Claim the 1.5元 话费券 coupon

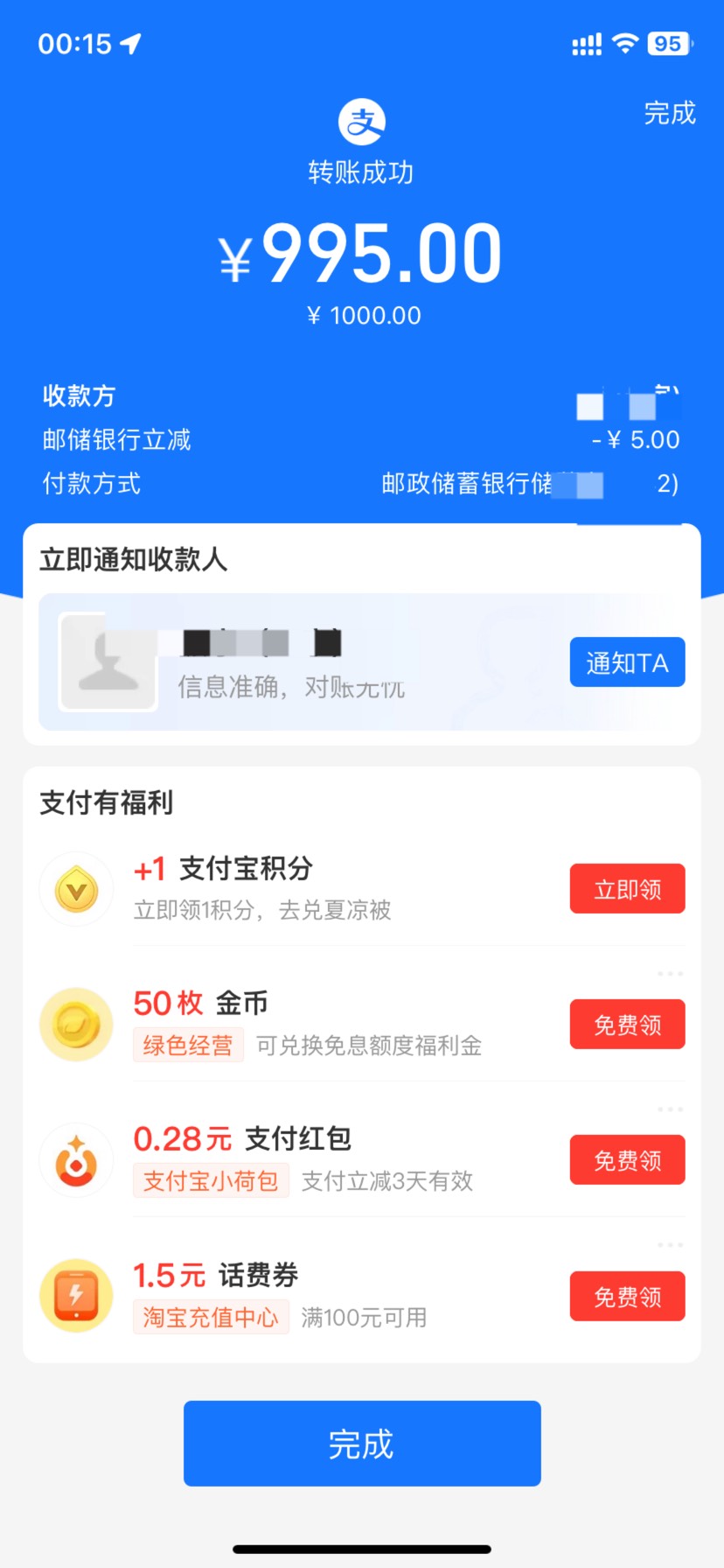tap(627, 1296)
